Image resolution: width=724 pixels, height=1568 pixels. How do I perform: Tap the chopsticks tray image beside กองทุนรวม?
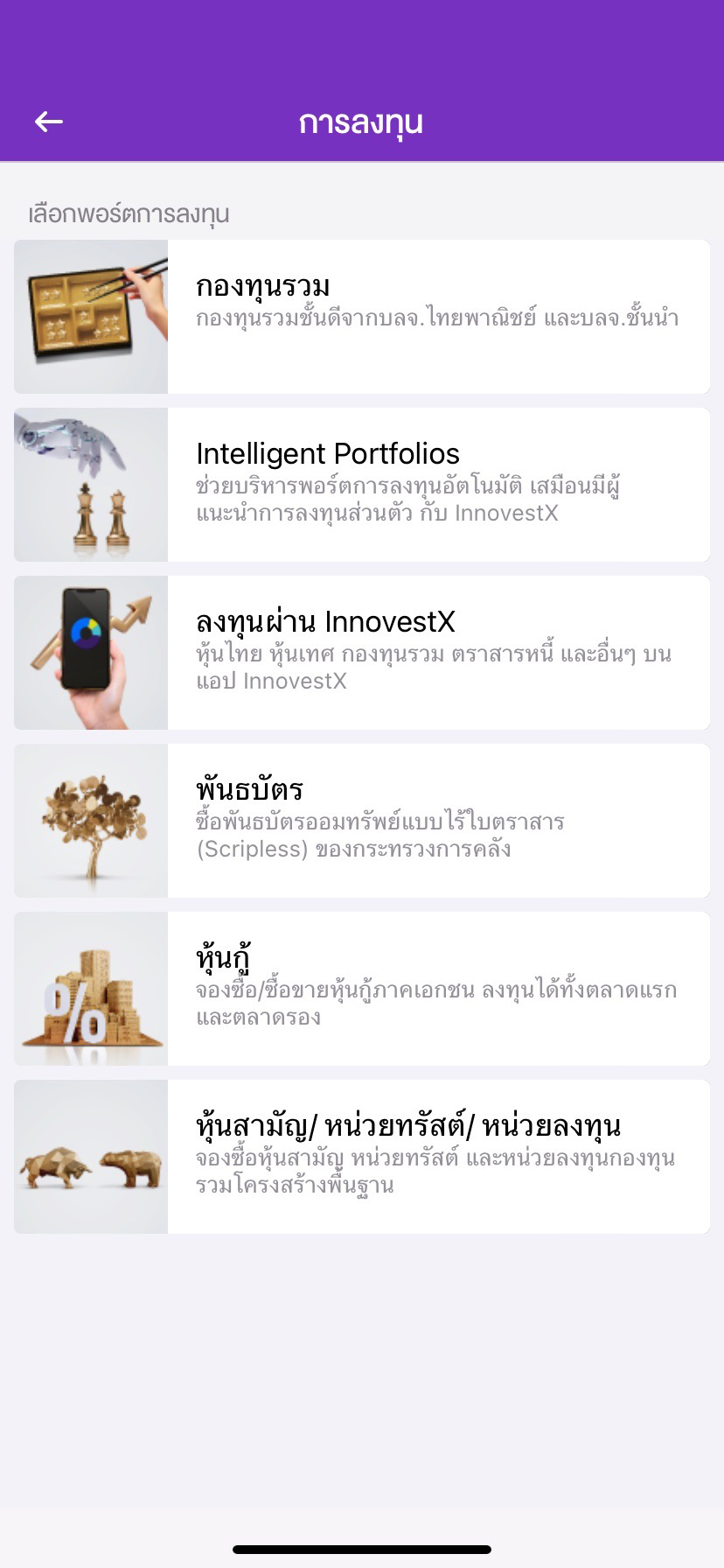click(x=91, y=317)
